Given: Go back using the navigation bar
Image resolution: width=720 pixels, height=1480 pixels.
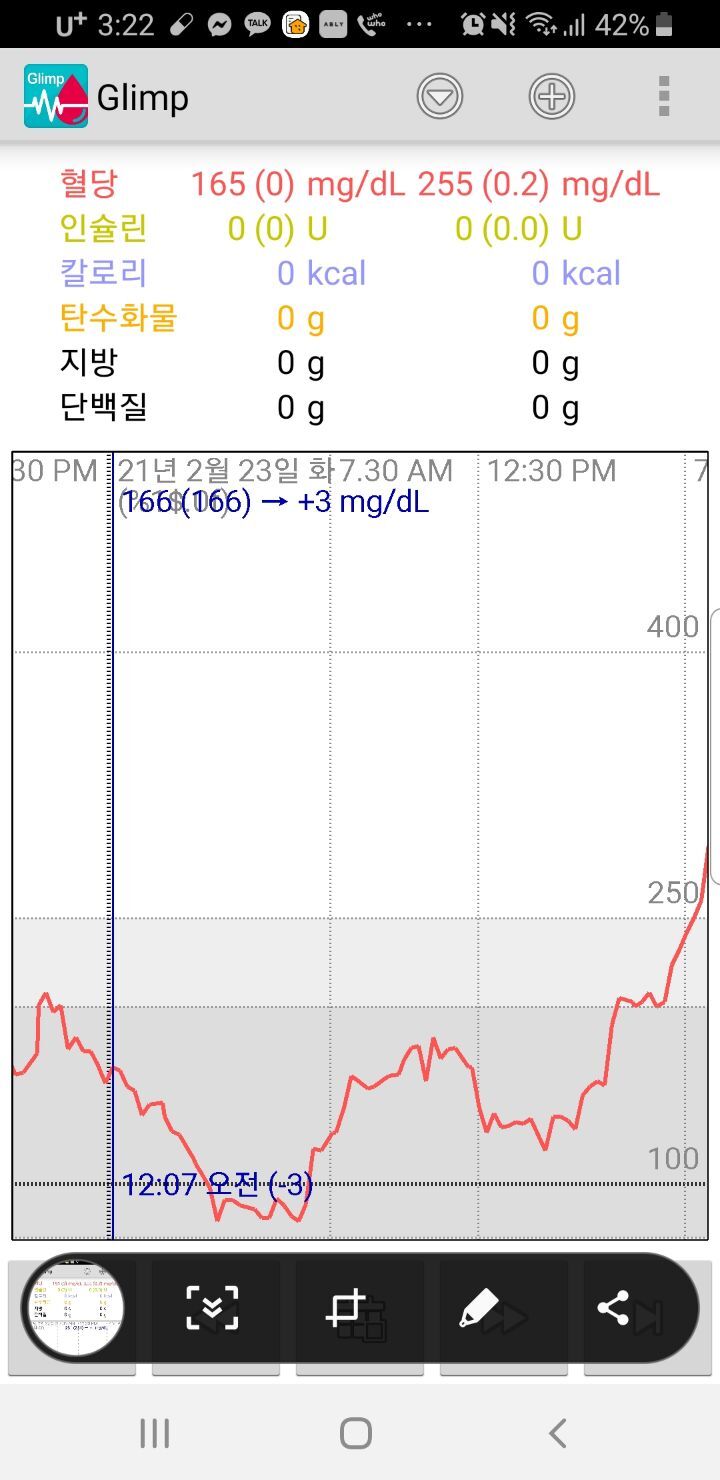Looking at the screenshot, I should click(x=558, y=1433).
